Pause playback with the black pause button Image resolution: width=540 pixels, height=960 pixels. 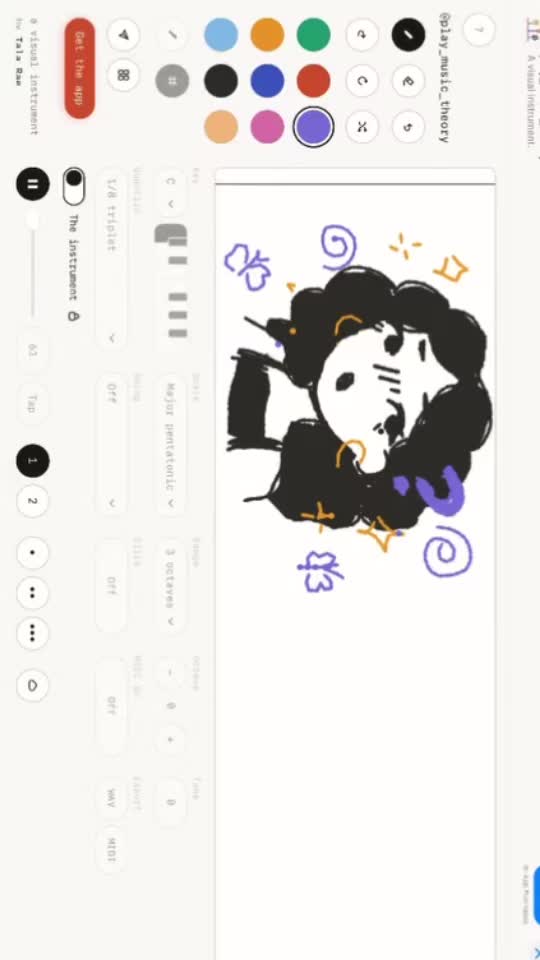click(x=32, y=184)
